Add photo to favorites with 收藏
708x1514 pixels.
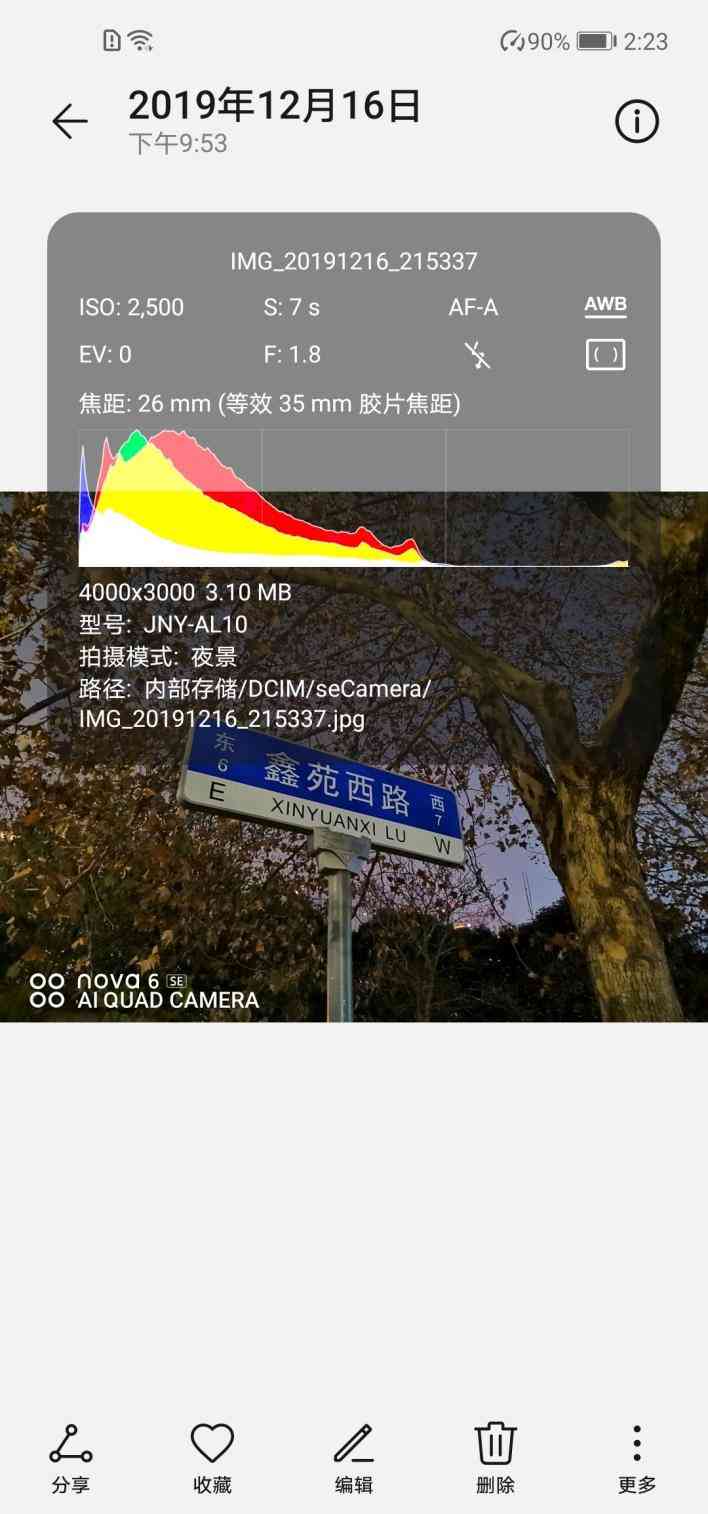coord(212,1458)
